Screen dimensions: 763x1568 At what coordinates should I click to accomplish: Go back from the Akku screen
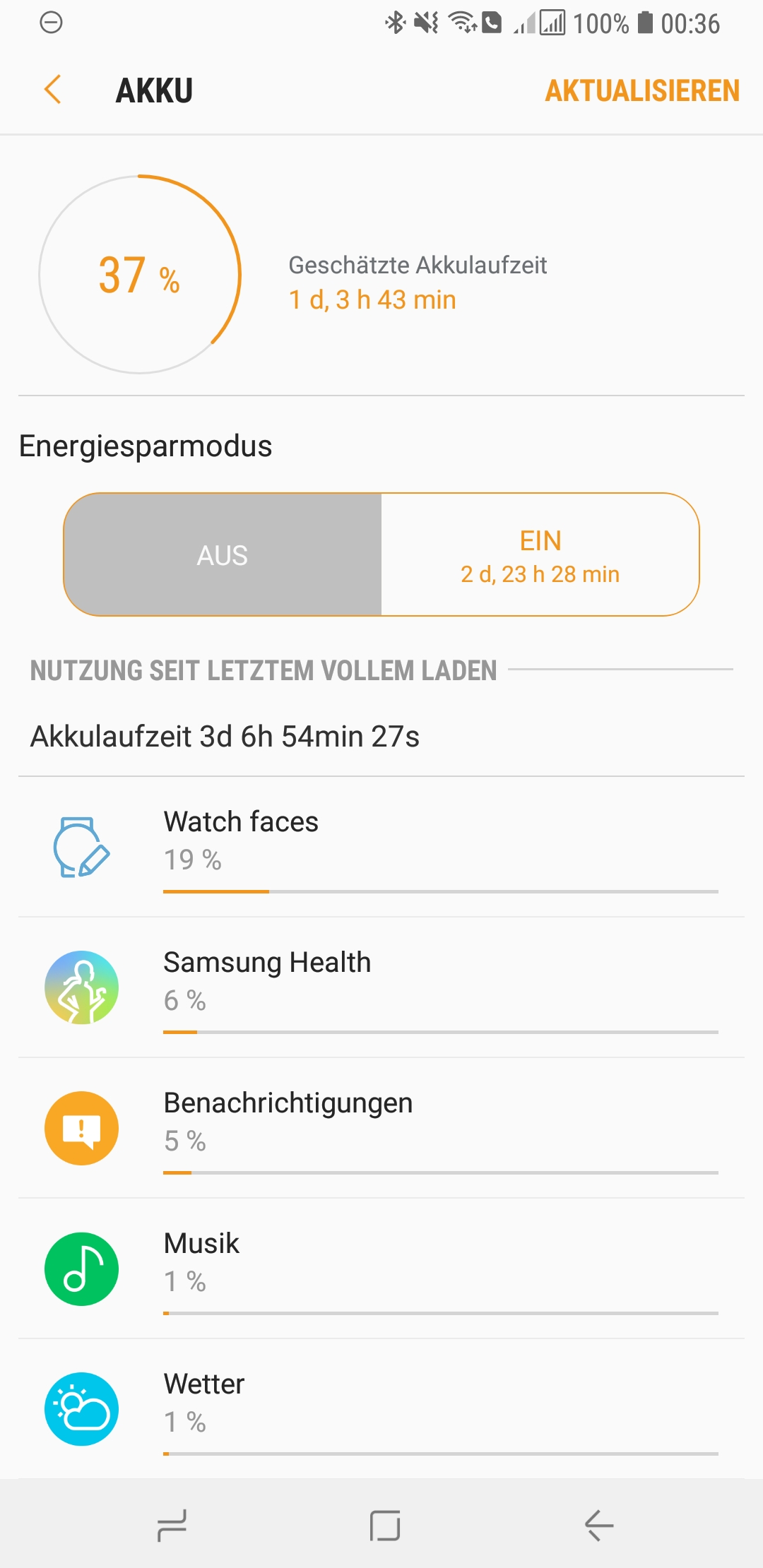53,90
